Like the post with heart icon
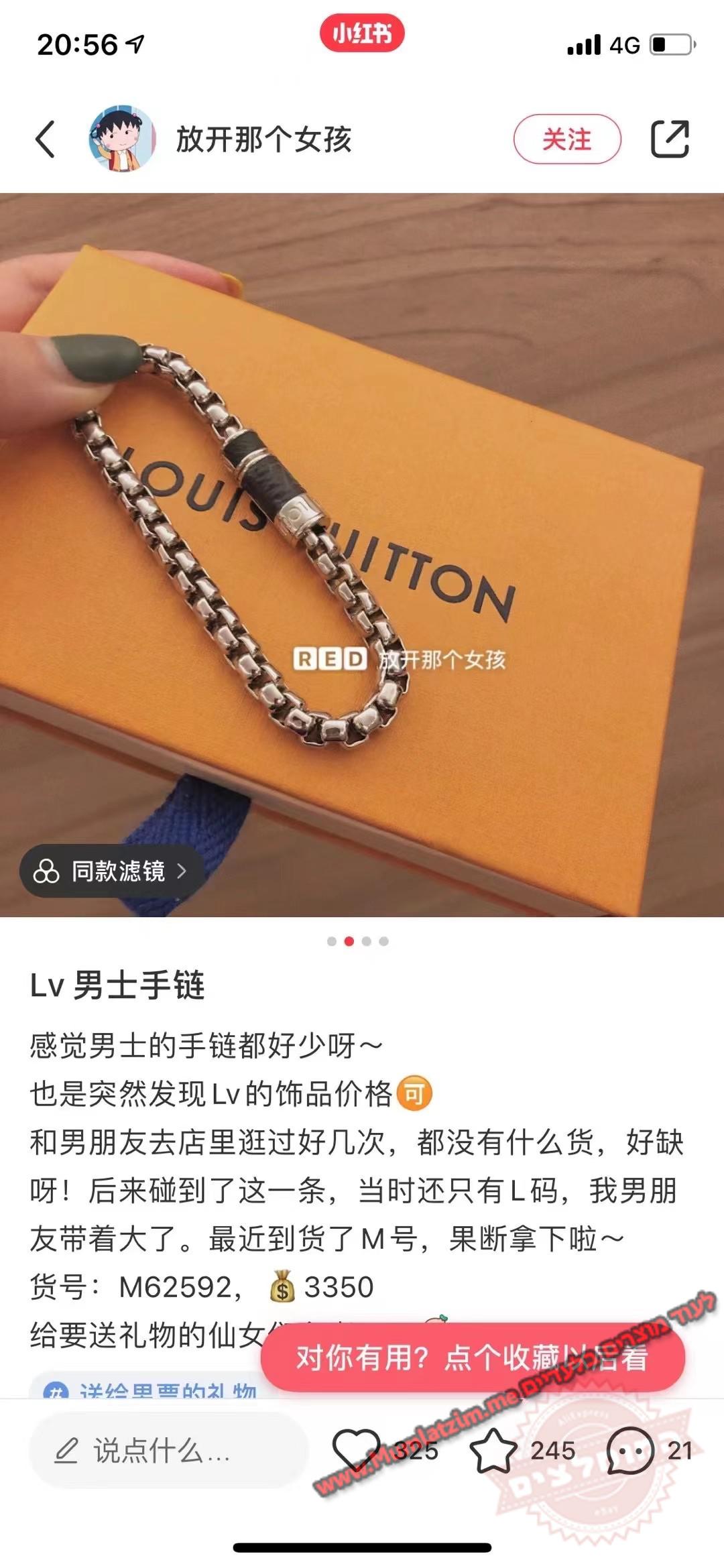The height and width of the screenshot is (1568, 724). (x=356, y=1450)
